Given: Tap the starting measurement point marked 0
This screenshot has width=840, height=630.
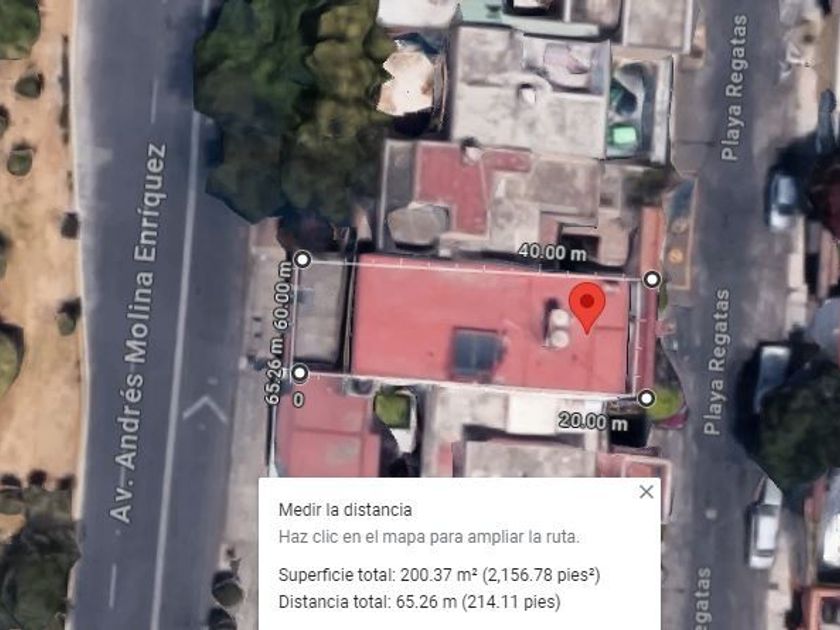Looking at the screenshot, I should click(x=299, y=374).
